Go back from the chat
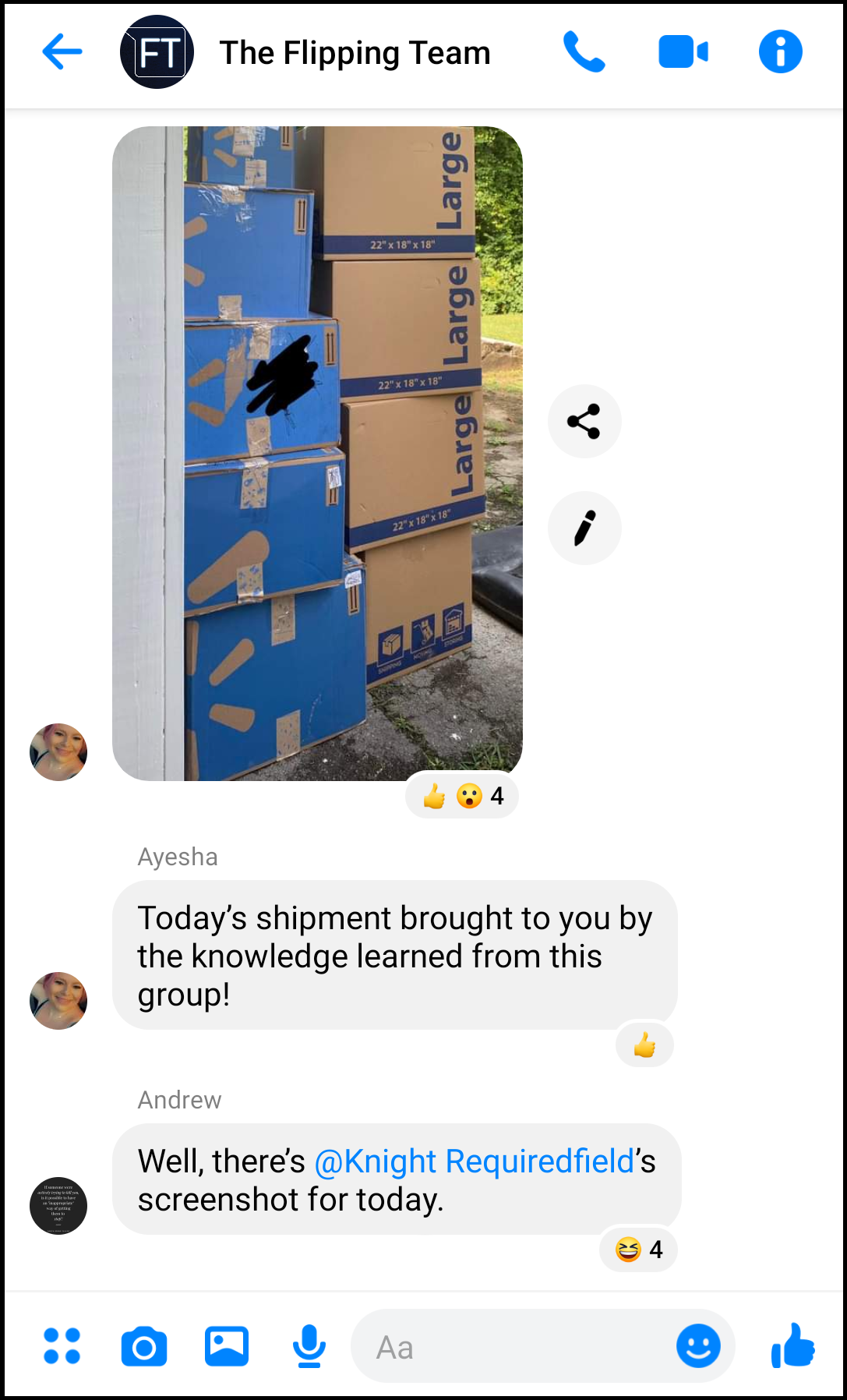This screenshot has height=1400, width=847. [x=62, y=52]
